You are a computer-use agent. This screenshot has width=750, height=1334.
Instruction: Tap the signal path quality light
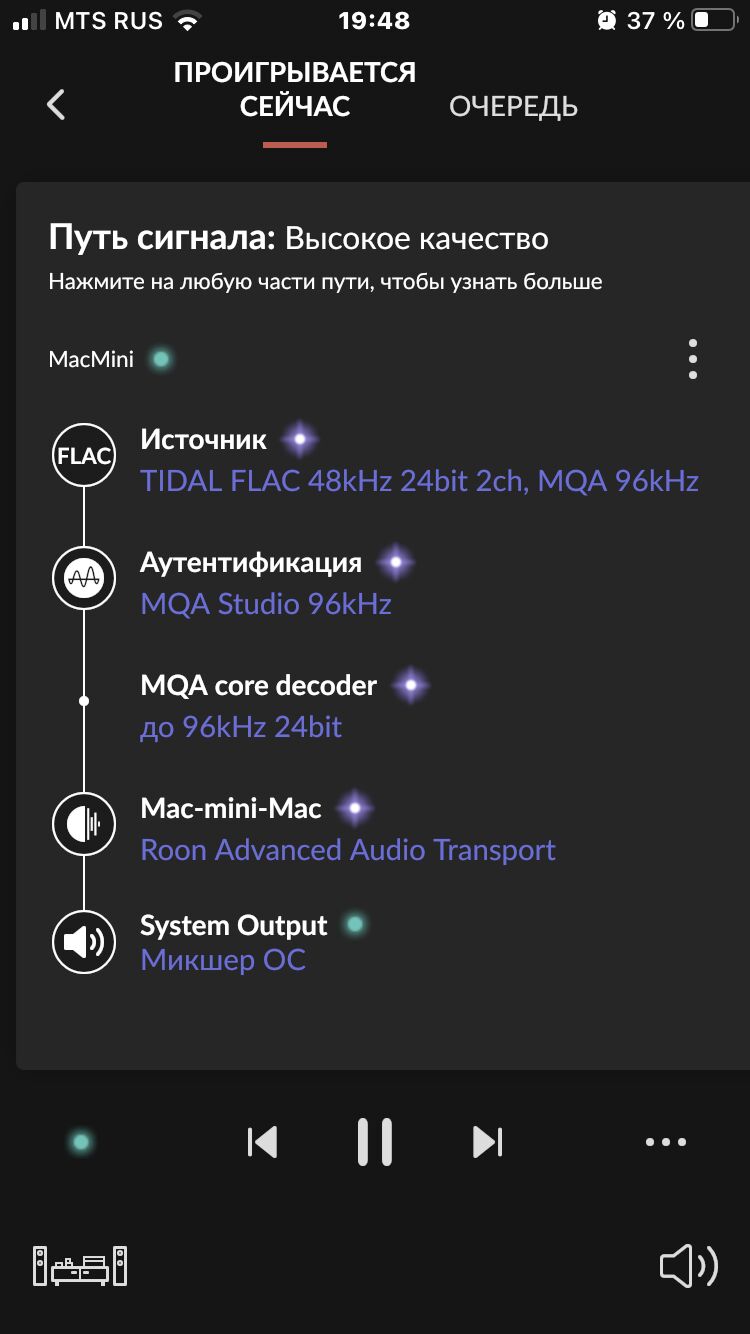81,1141
